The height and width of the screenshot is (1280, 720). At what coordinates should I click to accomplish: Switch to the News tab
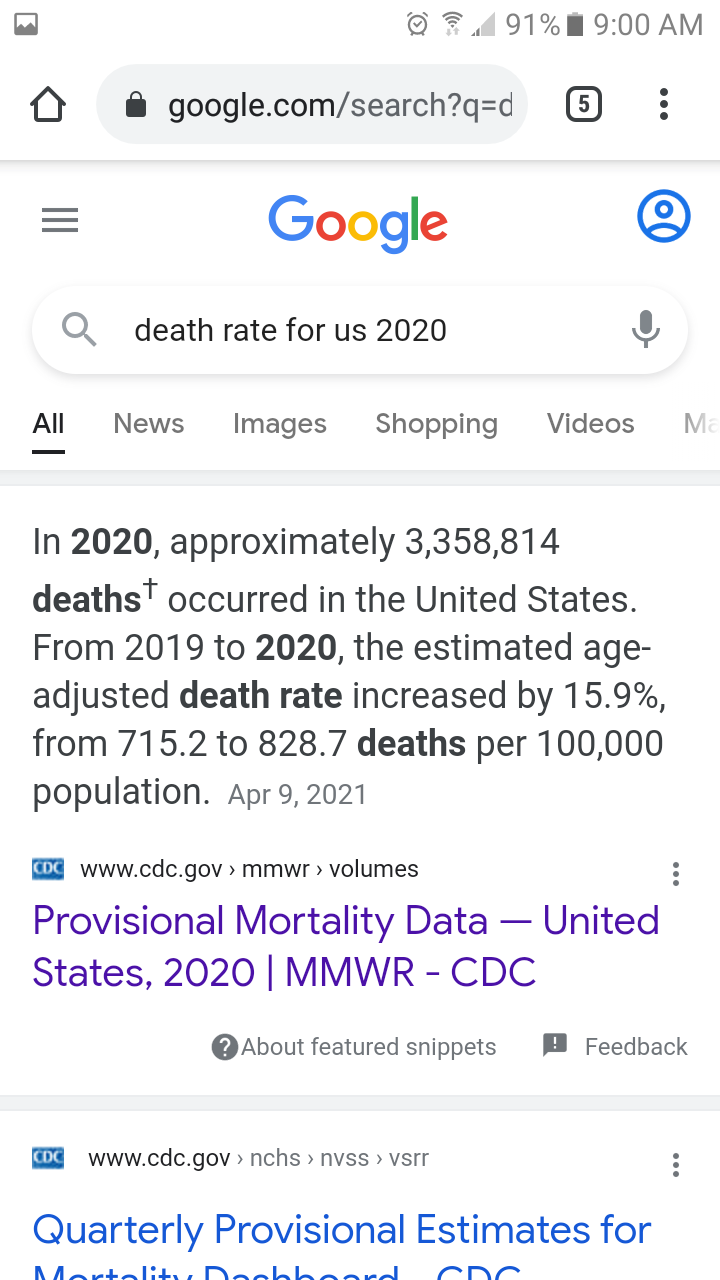(x=149, y=424)
